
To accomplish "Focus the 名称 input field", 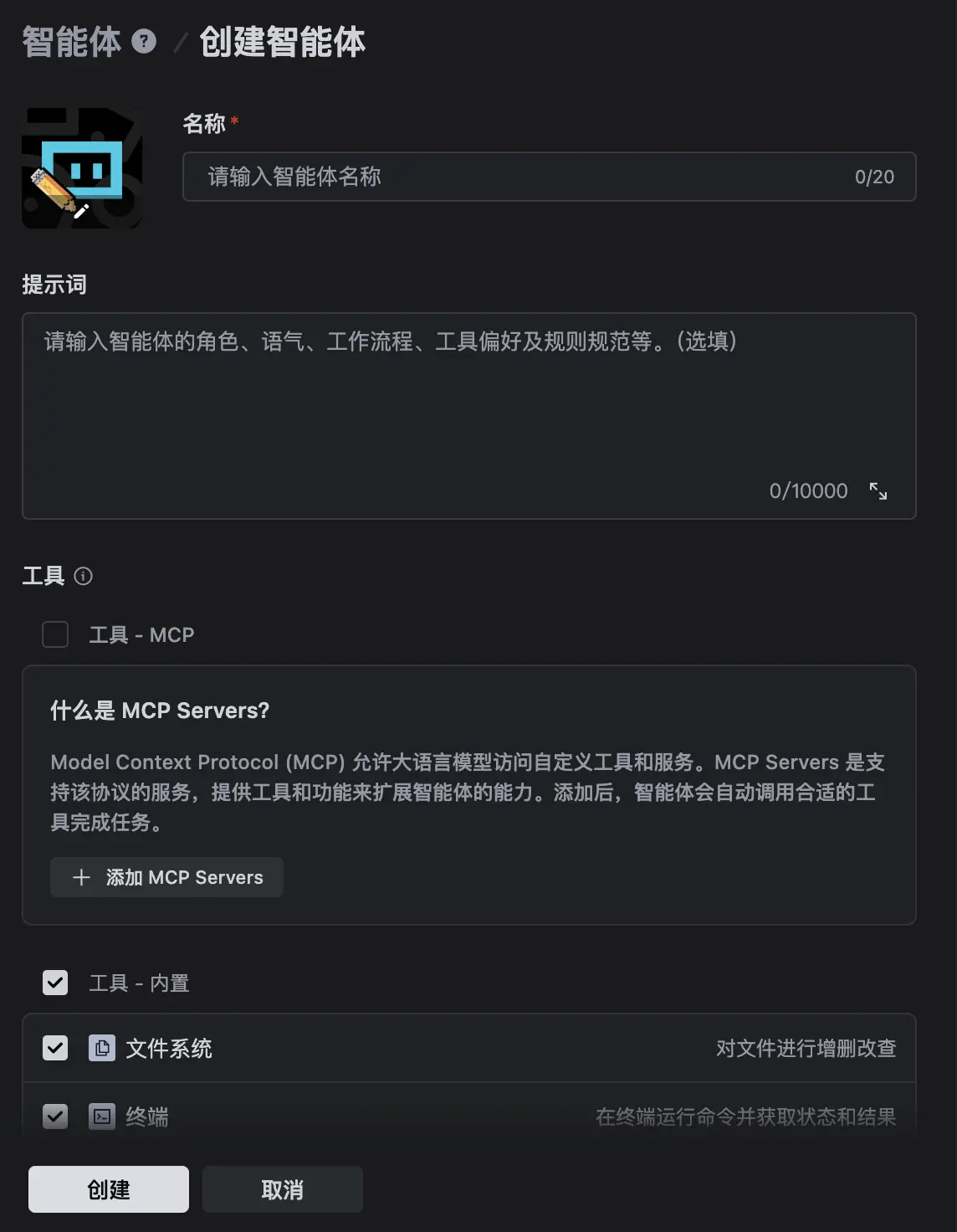I will (x=519, y=177).
